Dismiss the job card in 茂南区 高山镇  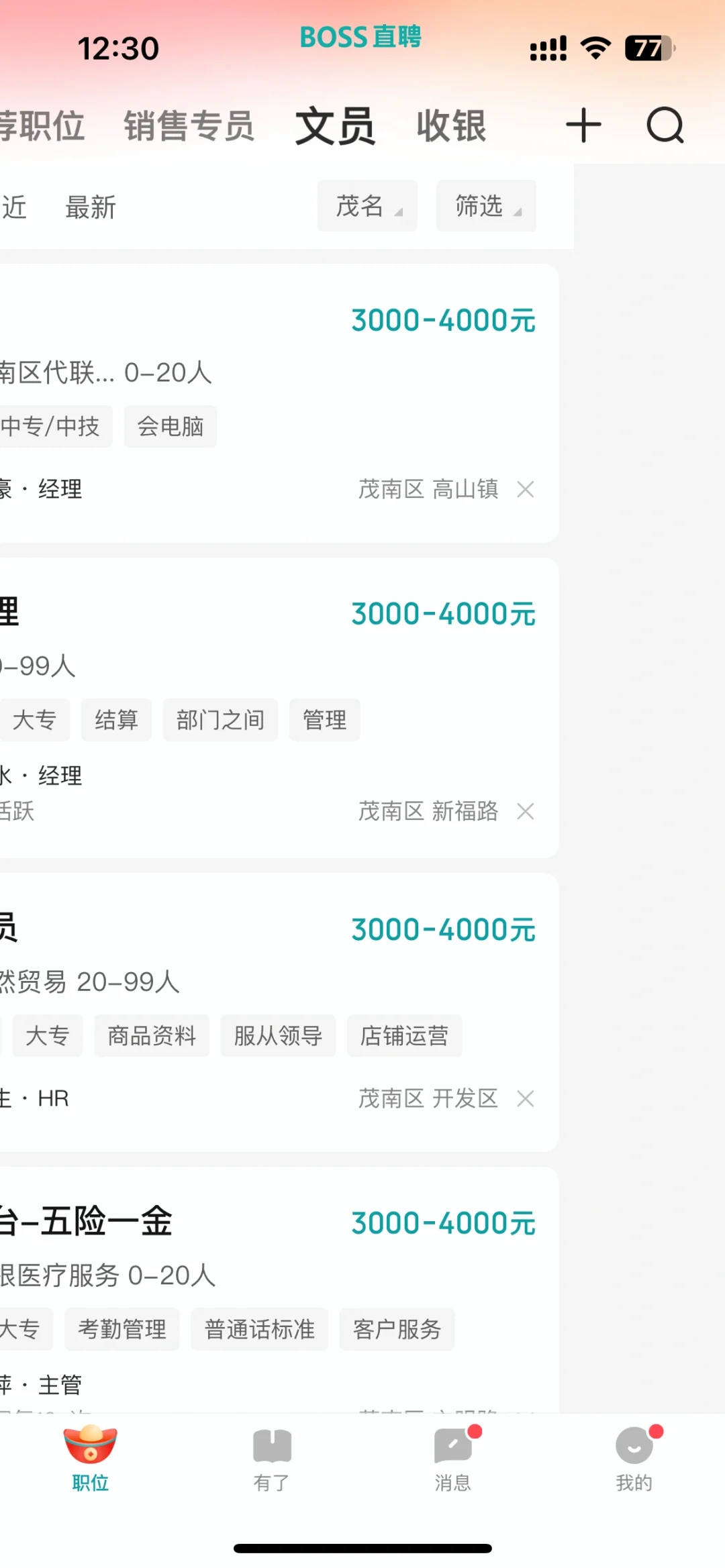526,489
